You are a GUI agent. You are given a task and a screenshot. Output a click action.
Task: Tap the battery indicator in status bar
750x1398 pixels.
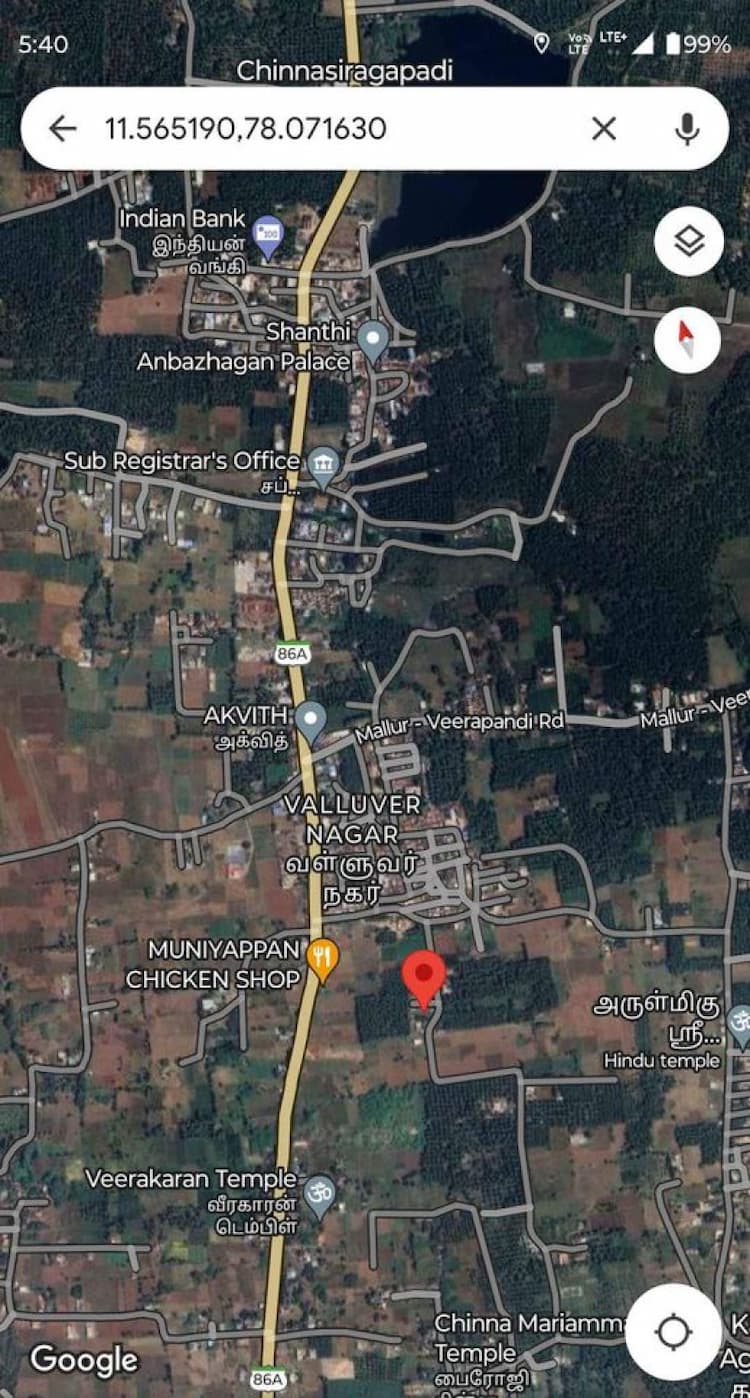point(671,42)
